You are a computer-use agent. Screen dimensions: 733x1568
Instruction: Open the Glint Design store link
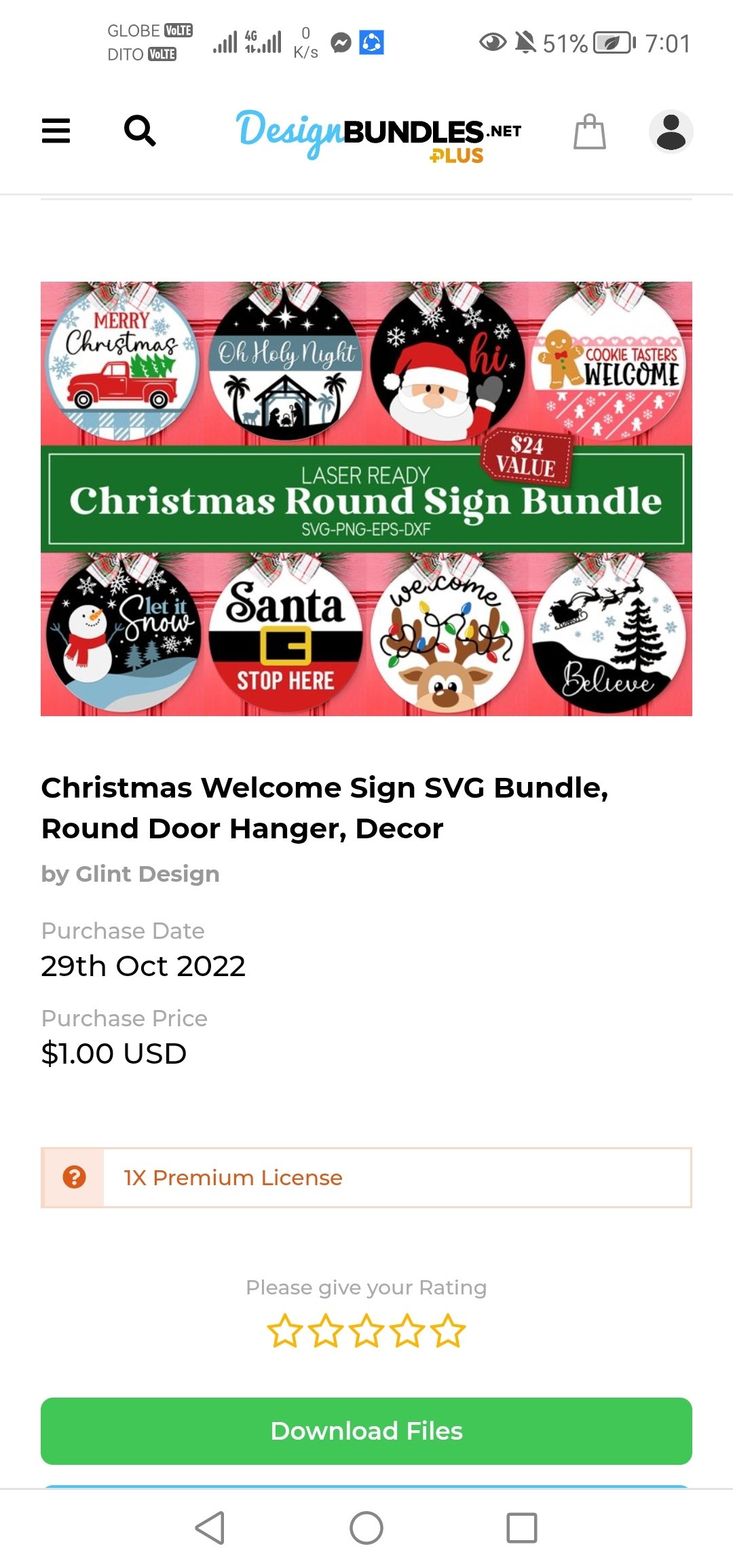point(147,874)
